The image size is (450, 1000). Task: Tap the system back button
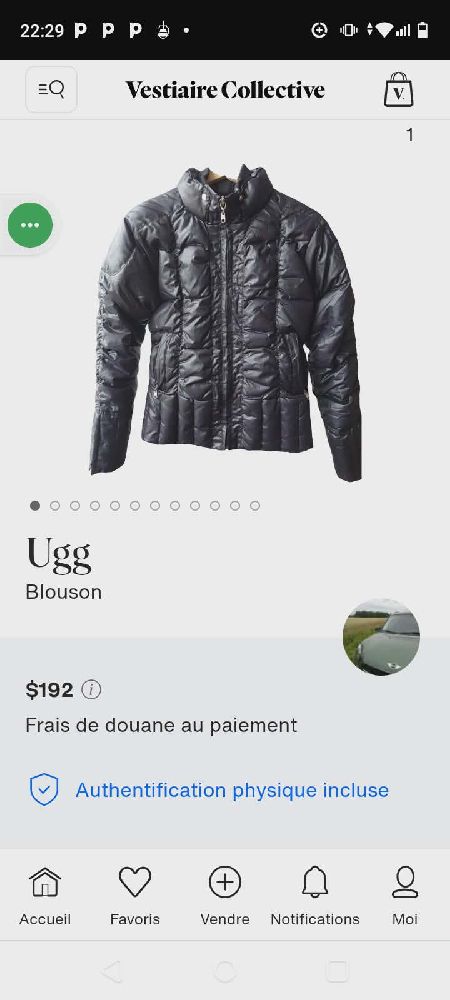point(112,971)
